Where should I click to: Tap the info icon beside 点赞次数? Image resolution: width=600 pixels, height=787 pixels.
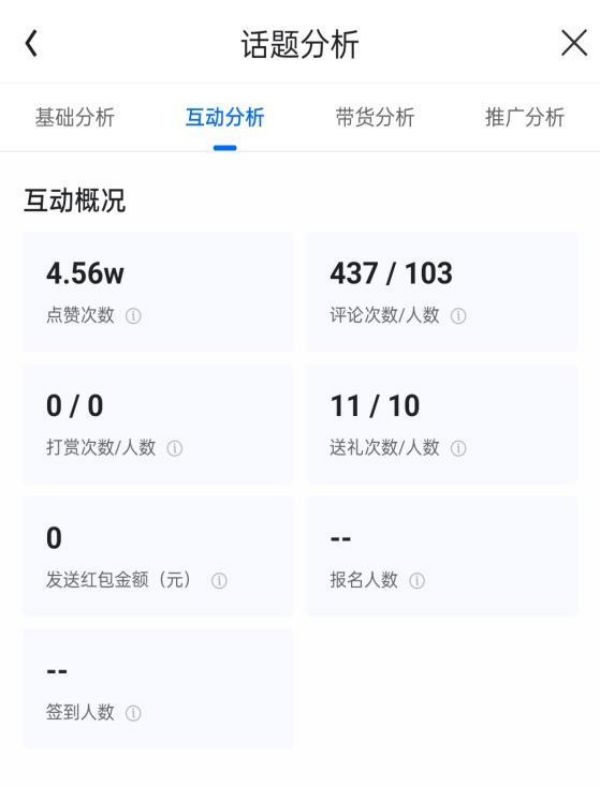(x=134, y=316)
